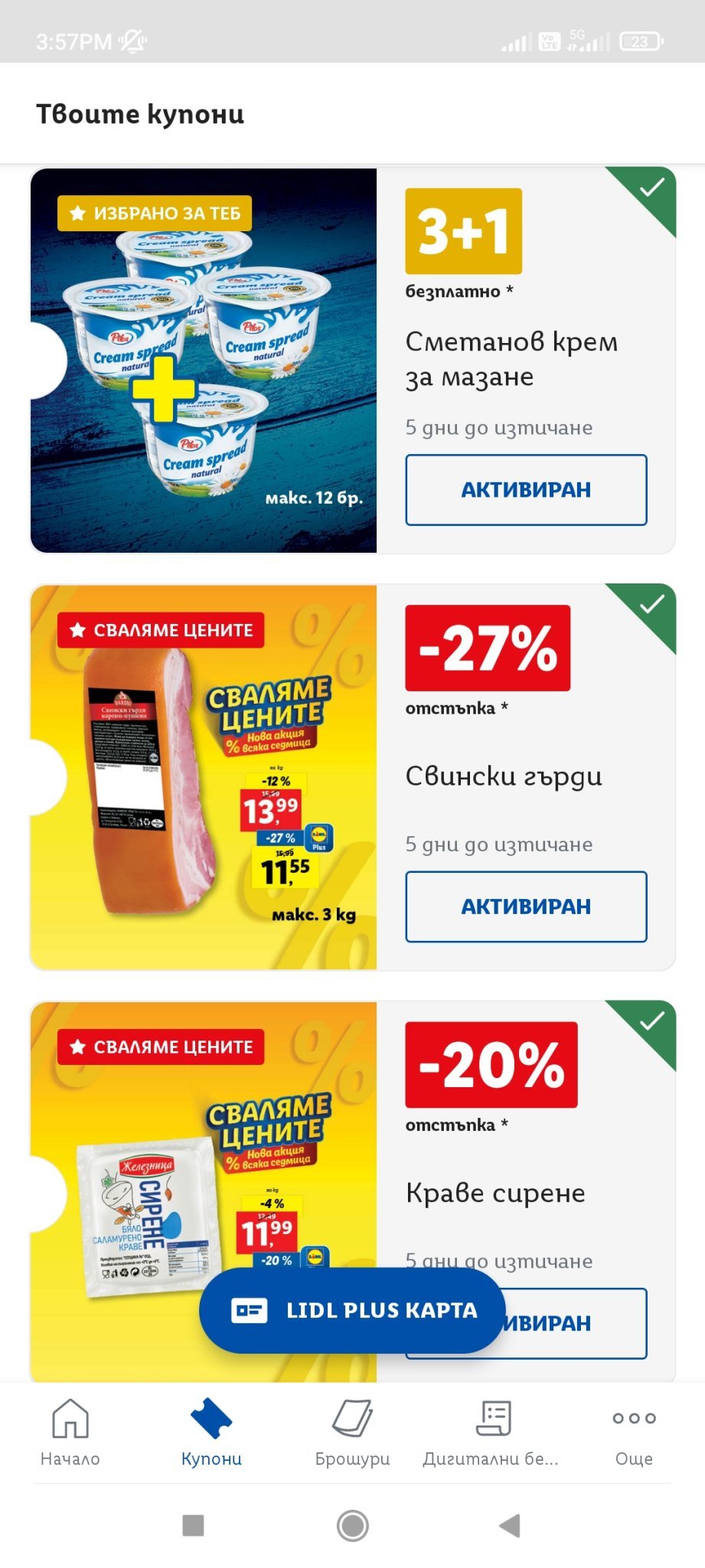Go back with the system back button
Viewport: 705px width, 1568px height.
(510, 1525)
